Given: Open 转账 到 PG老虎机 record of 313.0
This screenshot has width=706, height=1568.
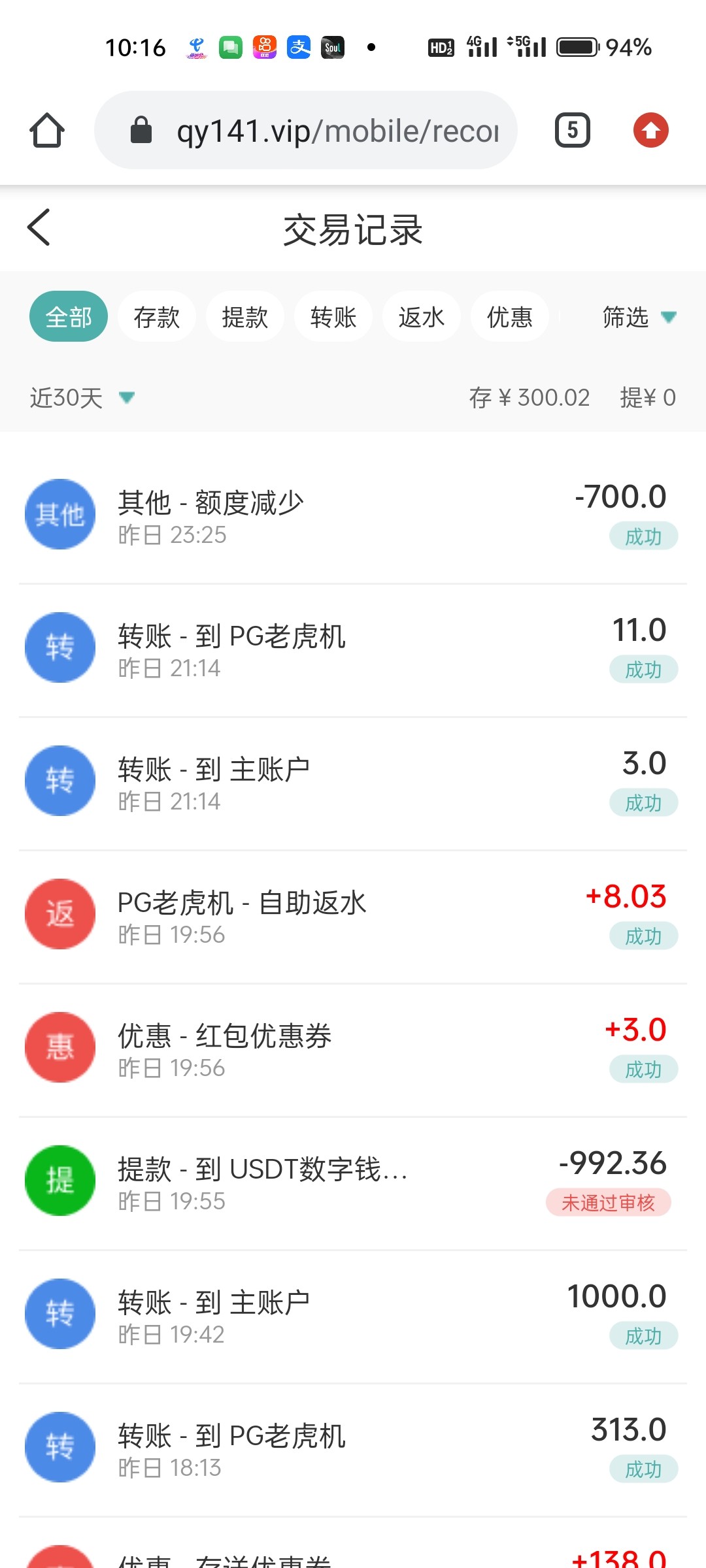Looking at the screenshot, I should click(353, 1449).
